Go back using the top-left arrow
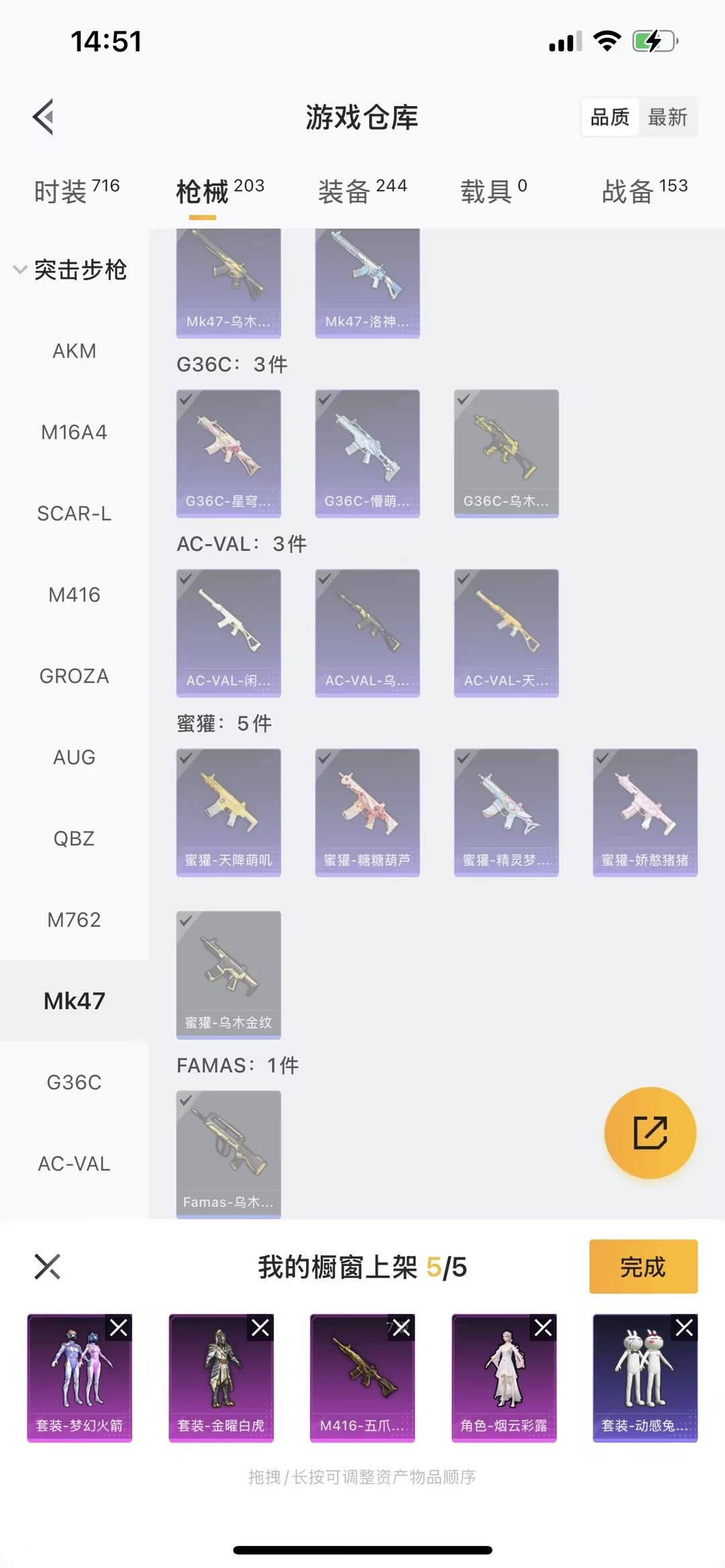The width and height of the screenshot is (725, 1568). coord(44,117)
